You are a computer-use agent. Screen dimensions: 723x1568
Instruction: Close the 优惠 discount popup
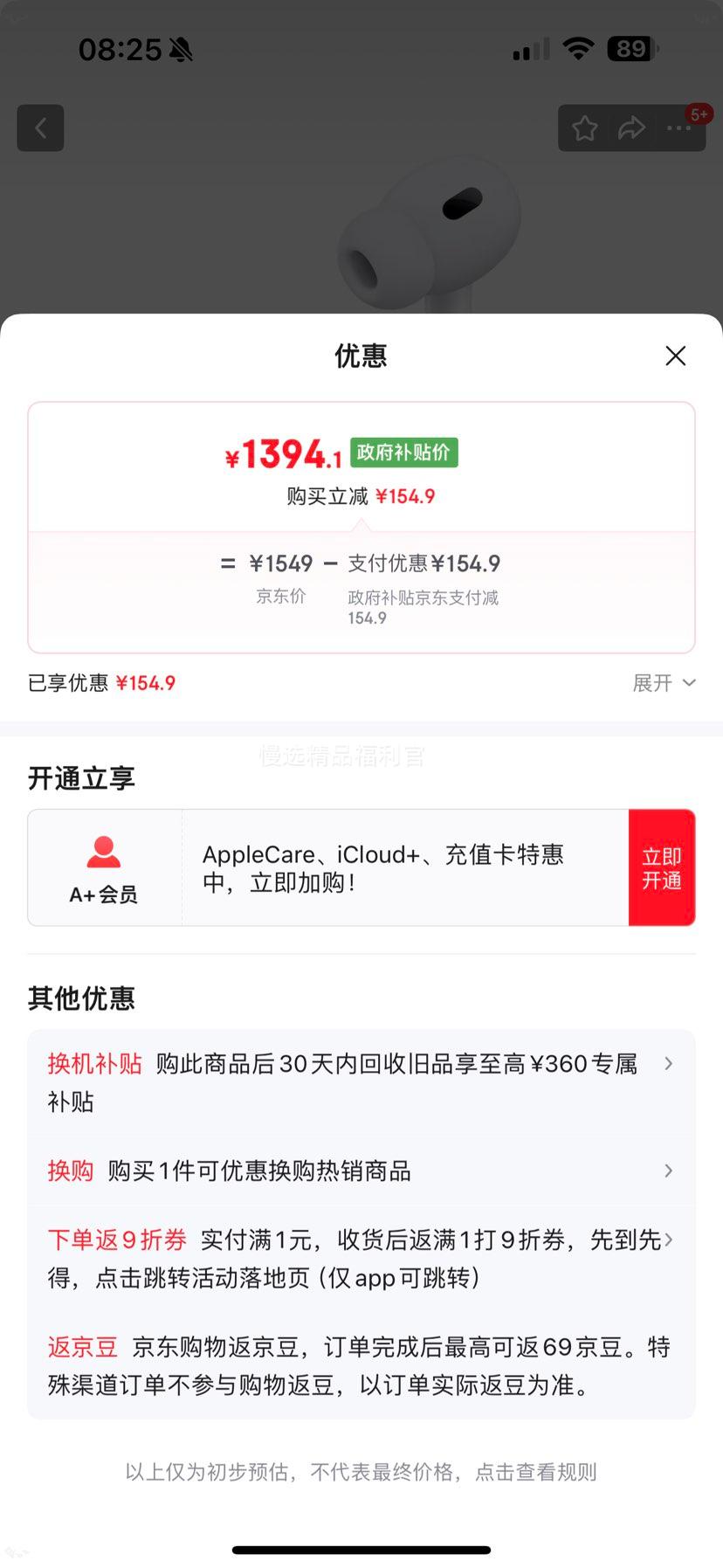[x=675, y=356]
